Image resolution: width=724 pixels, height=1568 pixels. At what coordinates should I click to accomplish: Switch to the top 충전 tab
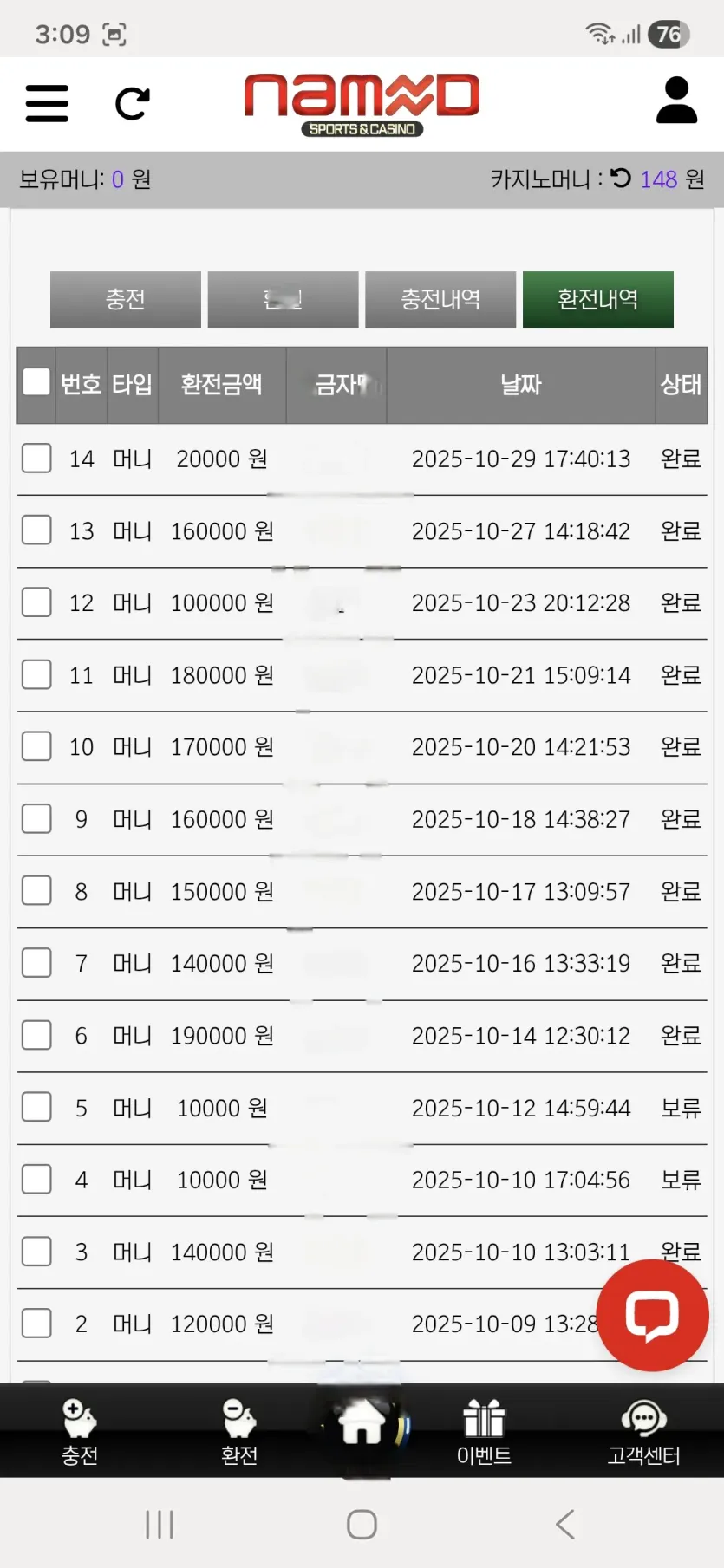point(126,299)
